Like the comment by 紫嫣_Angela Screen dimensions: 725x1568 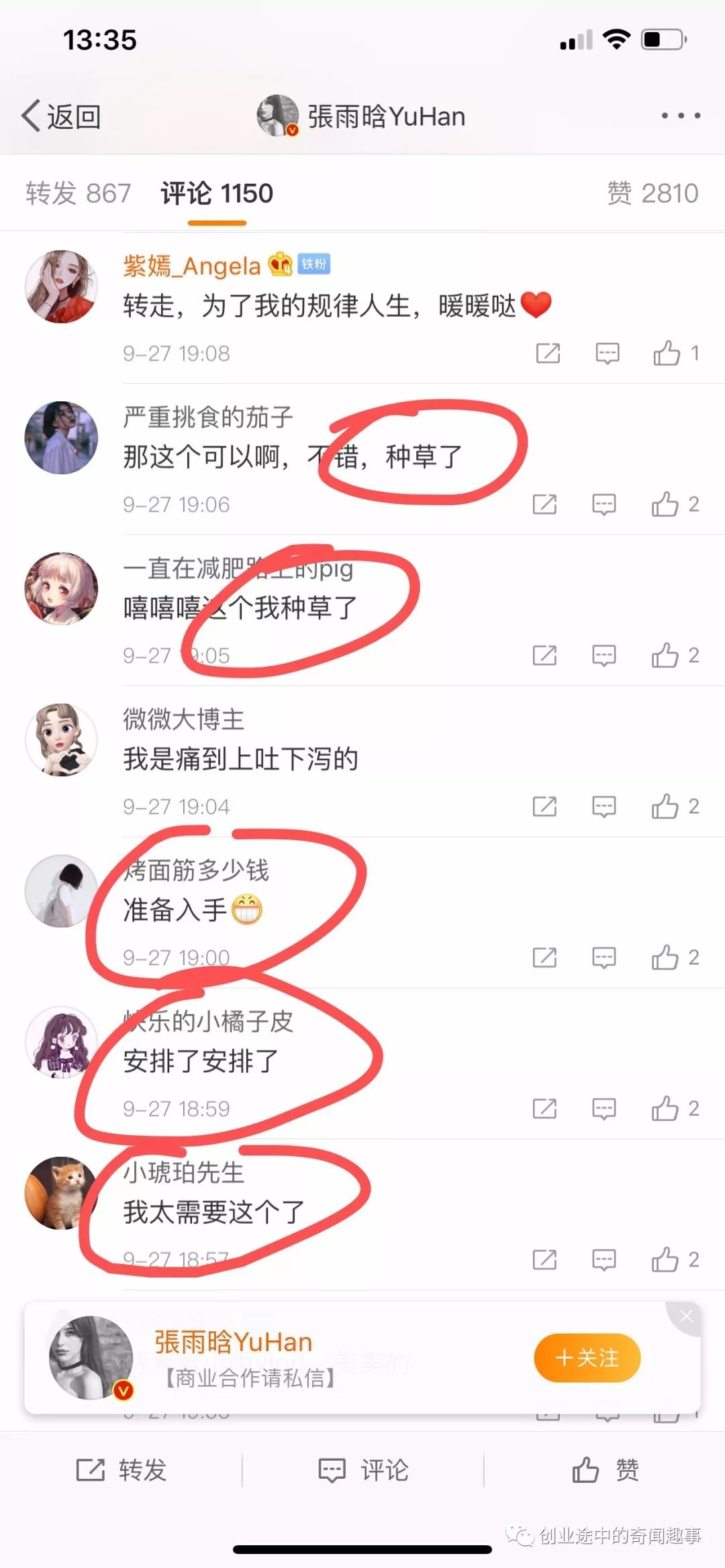tap(676, 353)
